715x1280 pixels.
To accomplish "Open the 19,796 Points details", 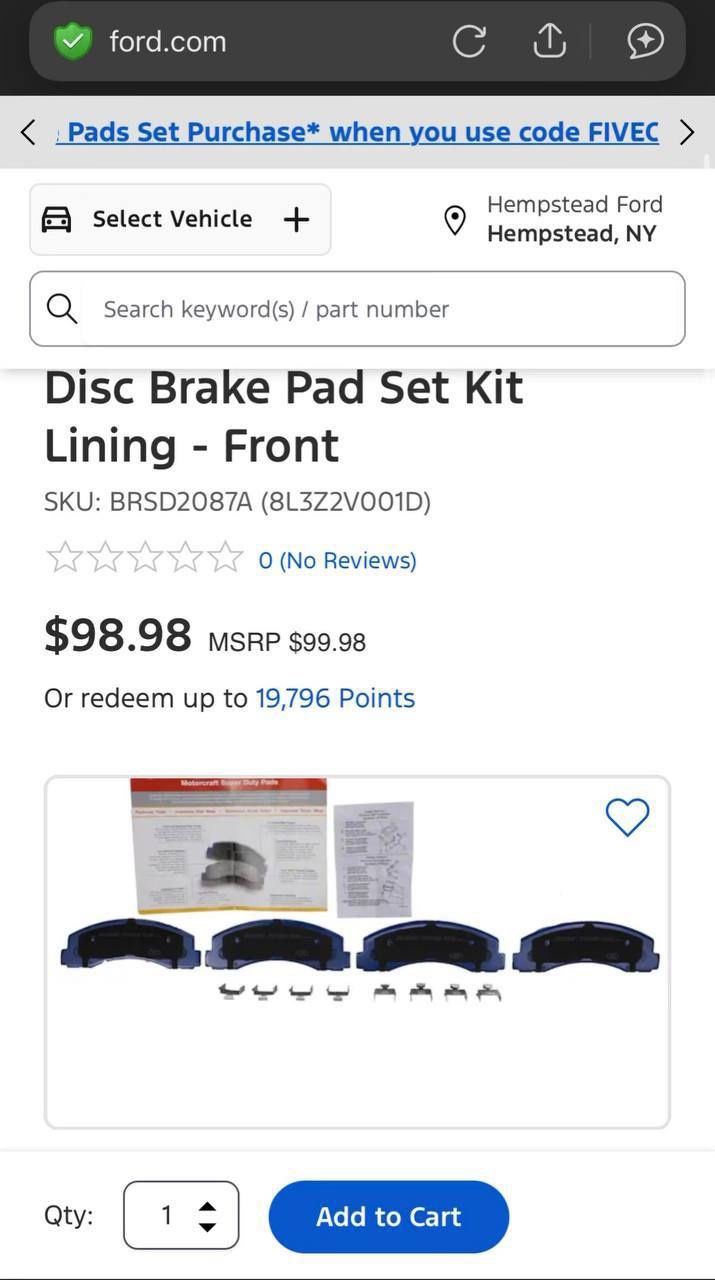I will click(x=335, y=698).
